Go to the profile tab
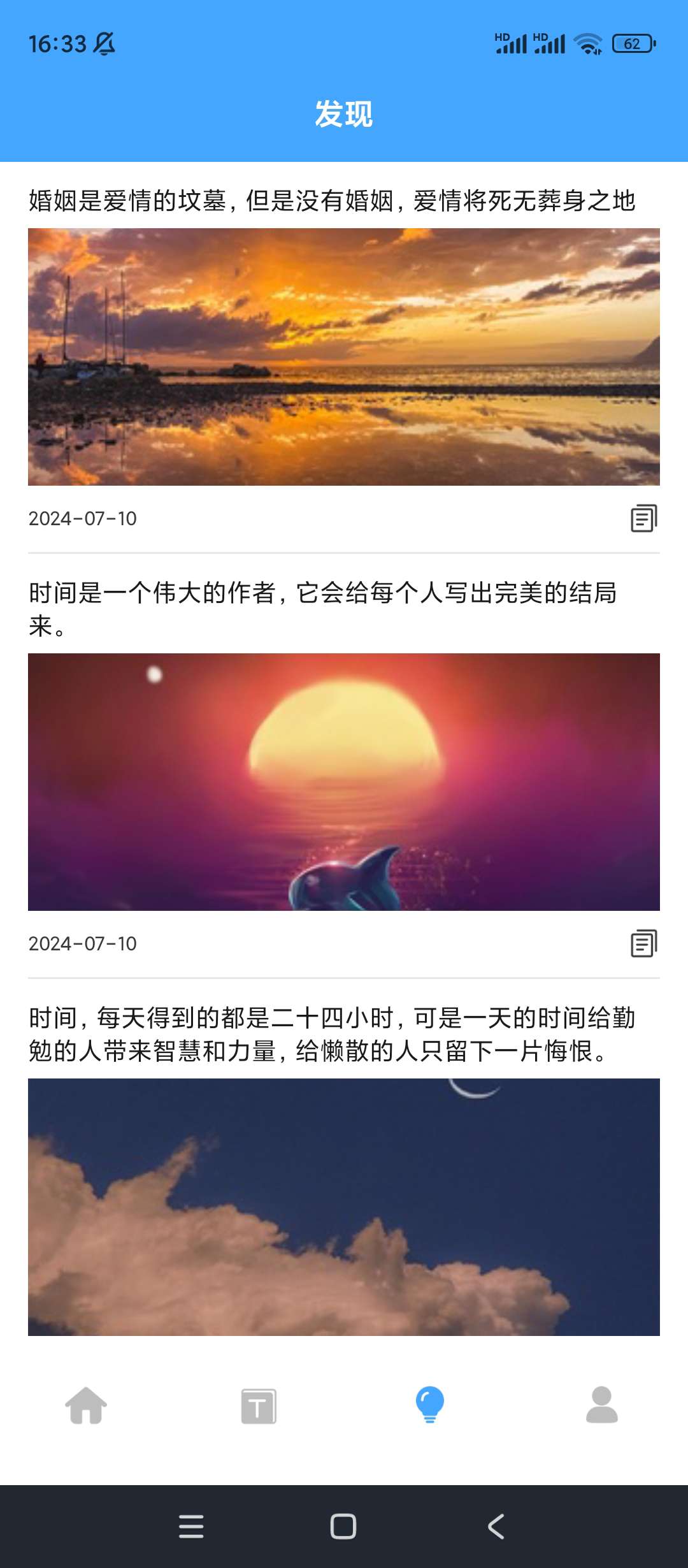Screen dimensions: 688x1568 coord(602,1405)
